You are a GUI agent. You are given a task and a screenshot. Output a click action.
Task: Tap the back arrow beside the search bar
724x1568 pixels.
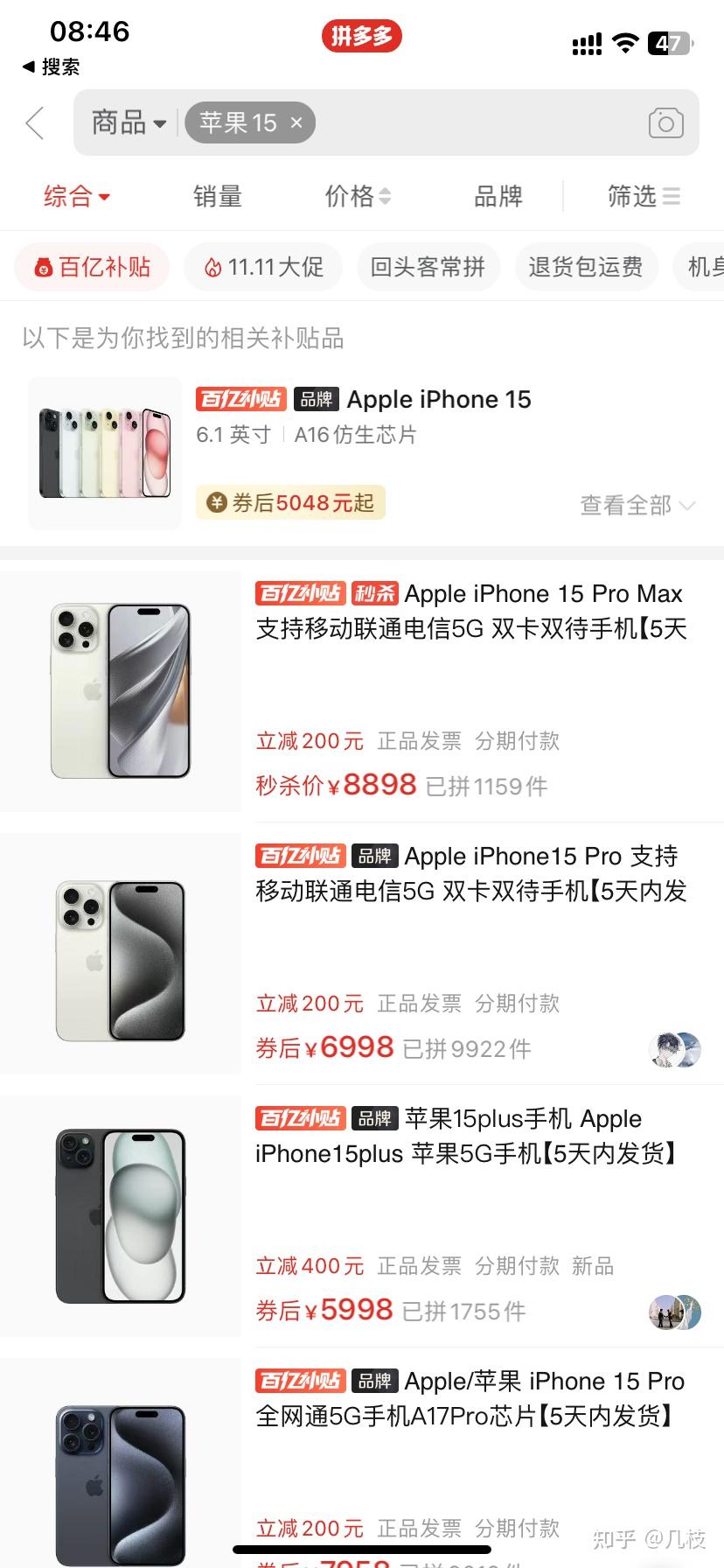[x=34, y=123]
